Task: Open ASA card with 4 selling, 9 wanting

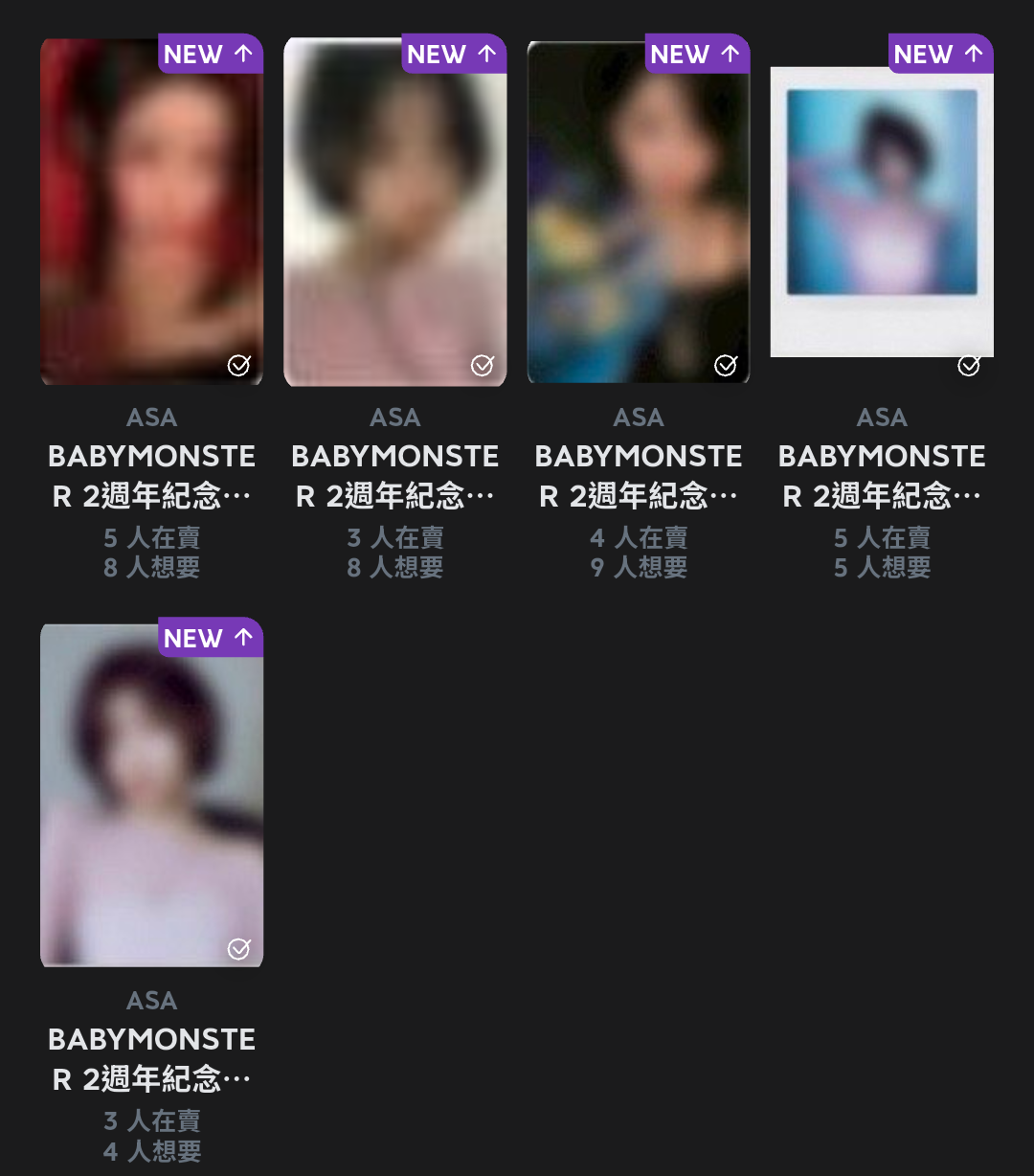Action: coord(638,211)
